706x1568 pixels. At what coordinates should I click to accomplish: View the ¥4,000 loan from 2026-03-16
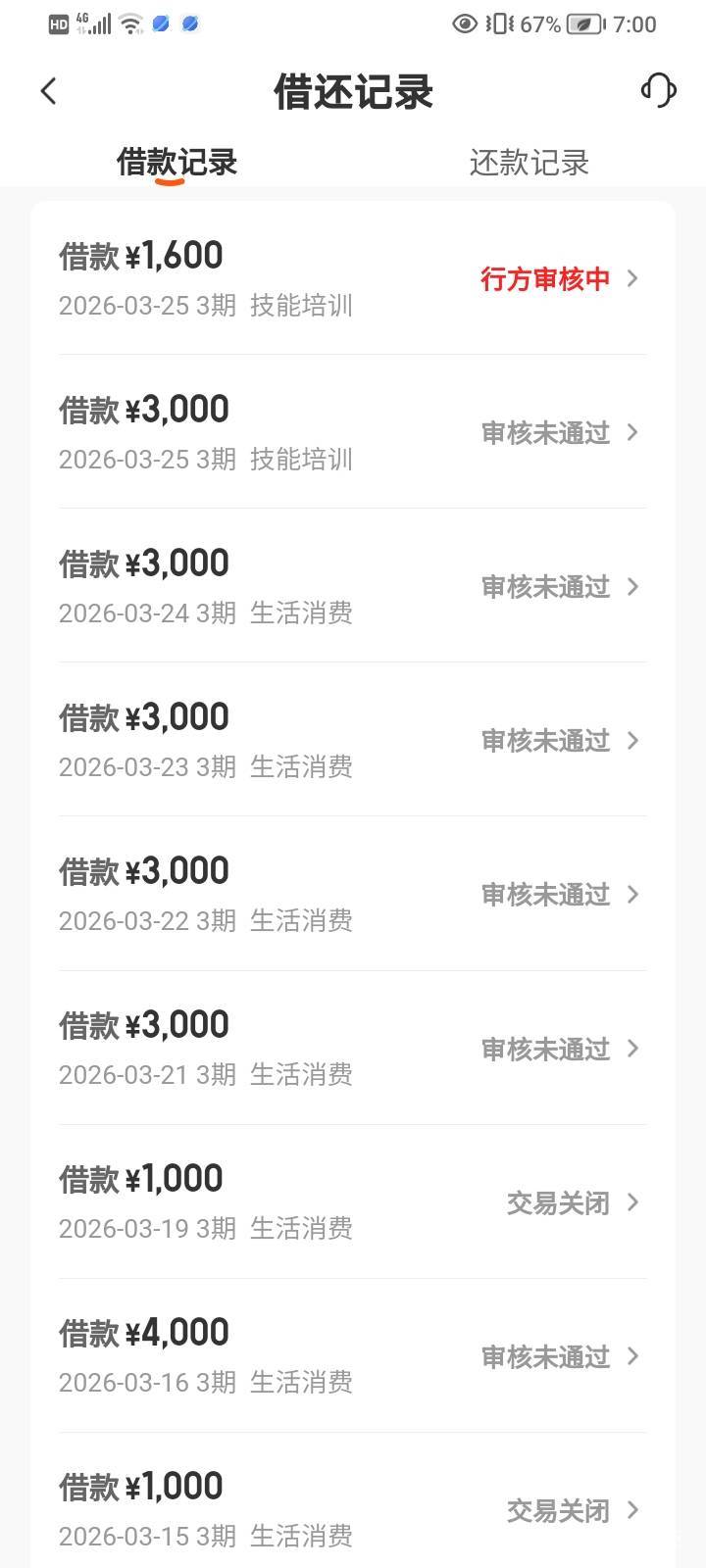pos(353,1355)
